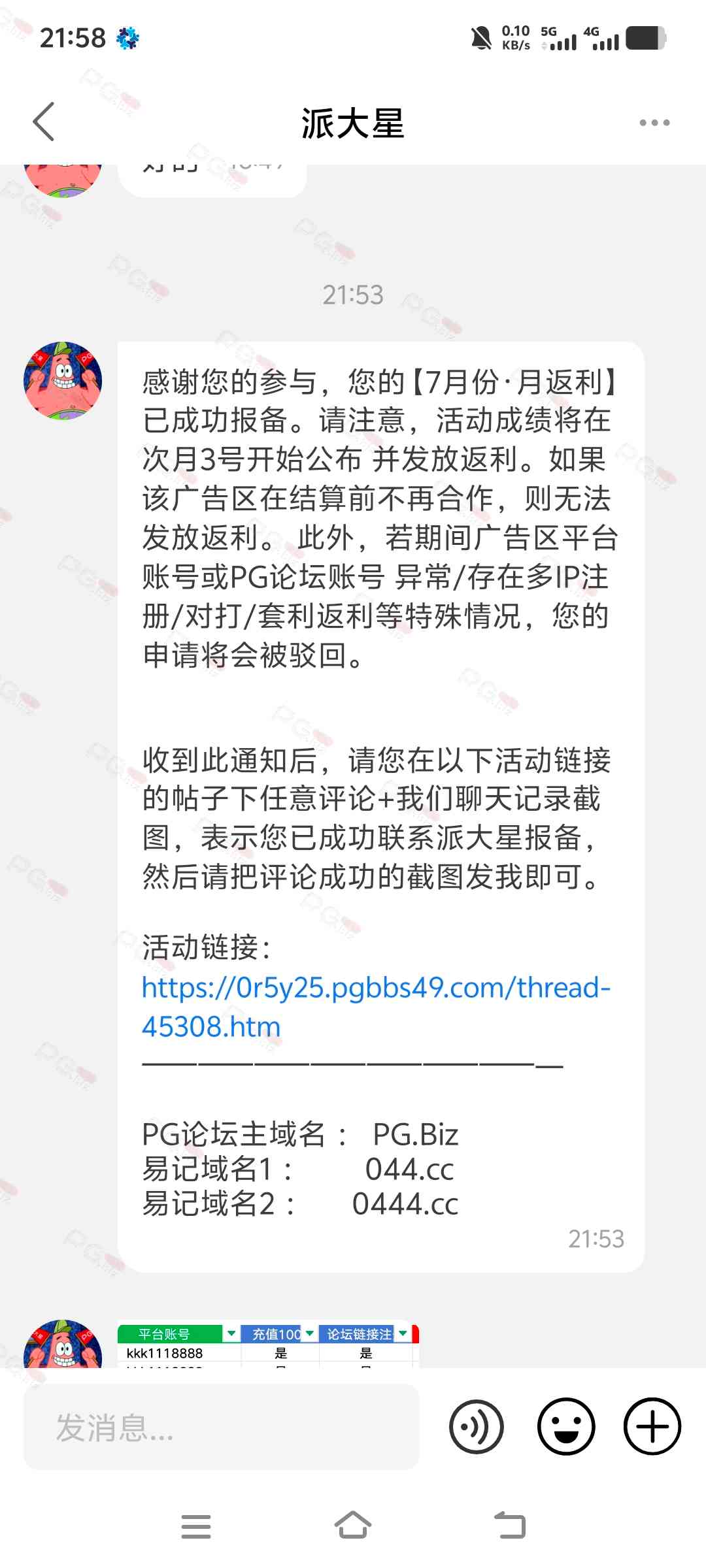Open recent apps from the navigation bar
This screenshot has width=706, height=1568.
[196, 1527]
